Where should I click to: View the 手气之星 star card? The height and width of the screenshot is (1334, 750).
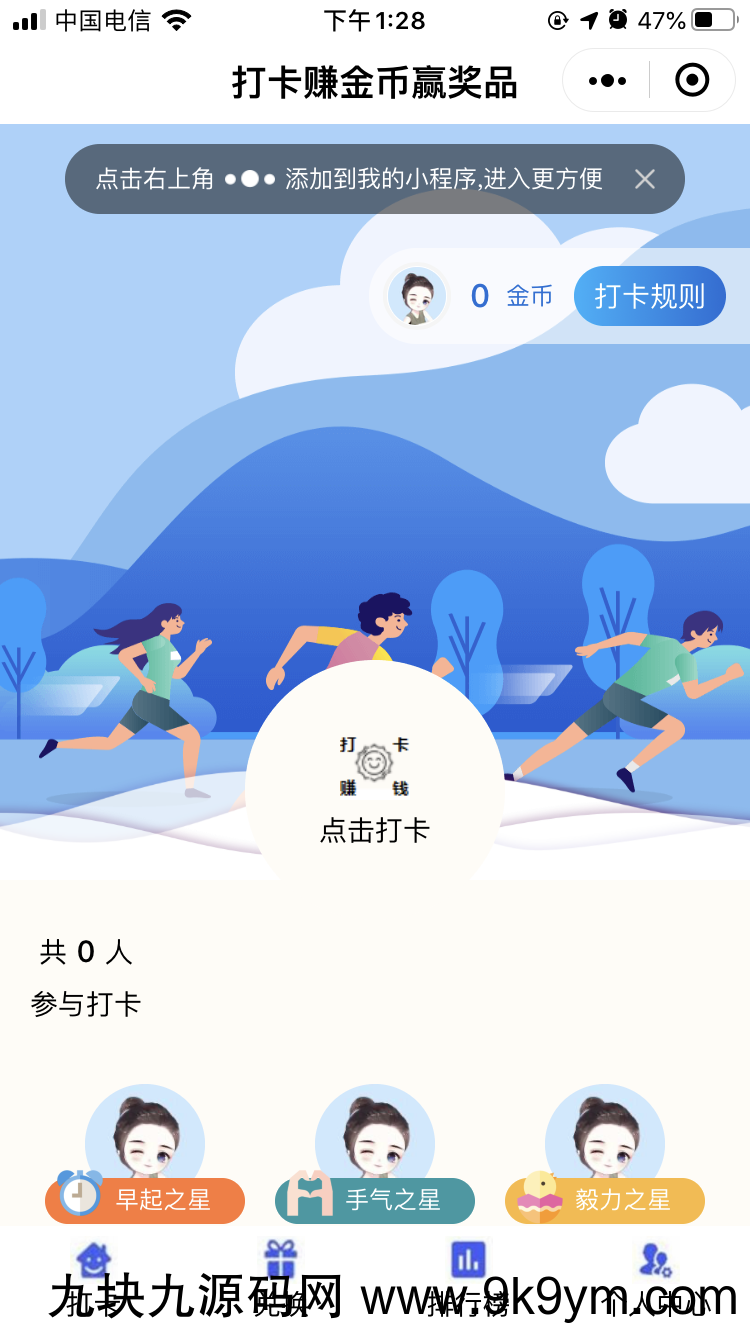375,1199
